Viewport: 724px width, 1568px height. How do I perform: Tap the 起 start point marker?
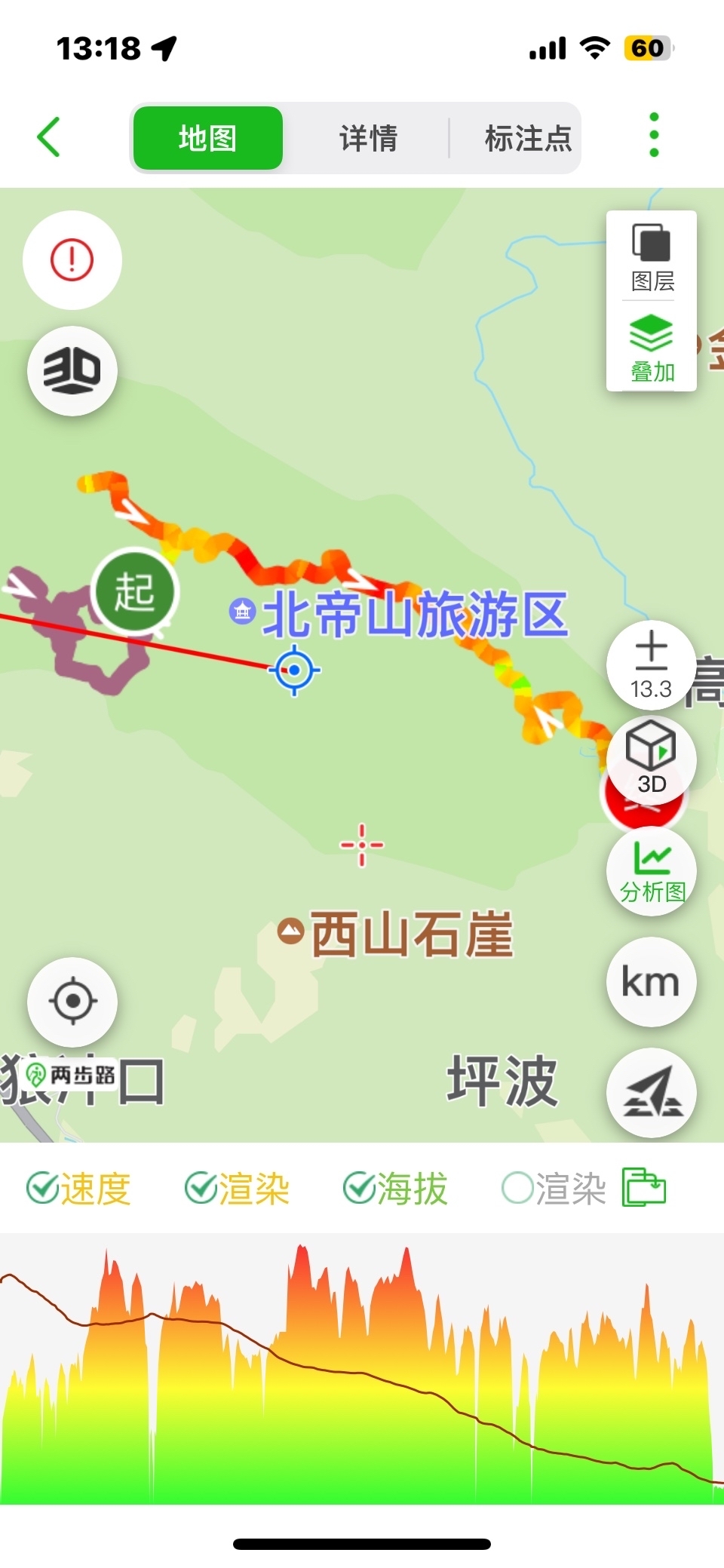(x=135, y=591)
